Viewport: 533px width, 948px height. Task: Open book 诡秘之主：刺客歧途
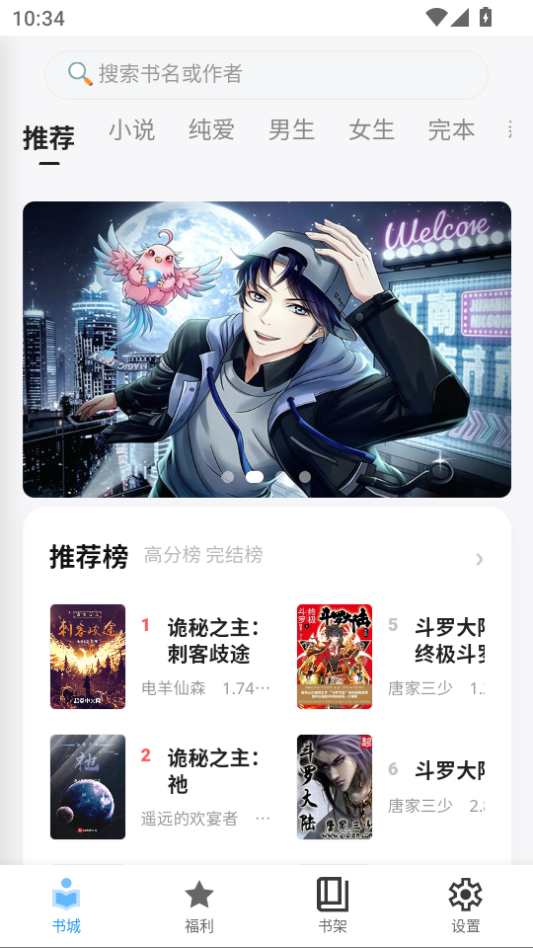click(160, 657)
